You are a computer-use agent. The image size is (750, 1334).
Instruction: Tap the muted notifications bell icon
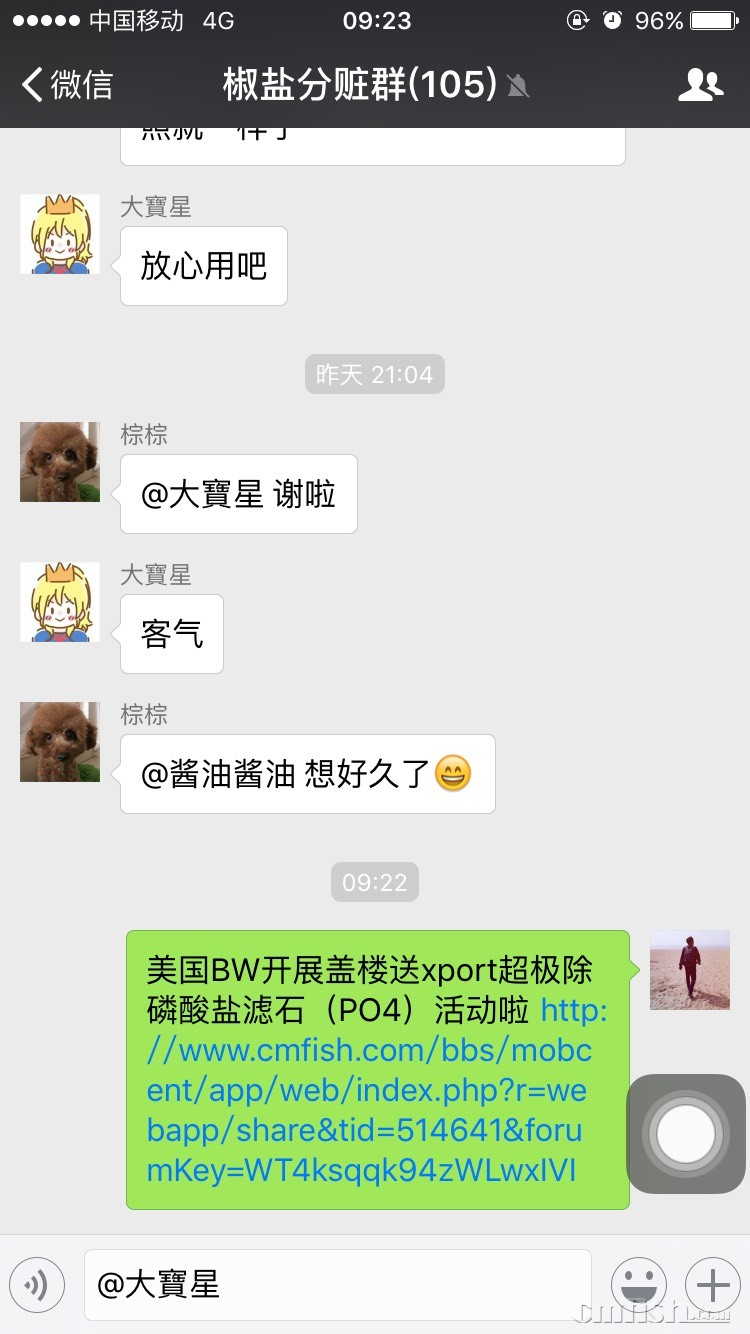pos(517,88)
